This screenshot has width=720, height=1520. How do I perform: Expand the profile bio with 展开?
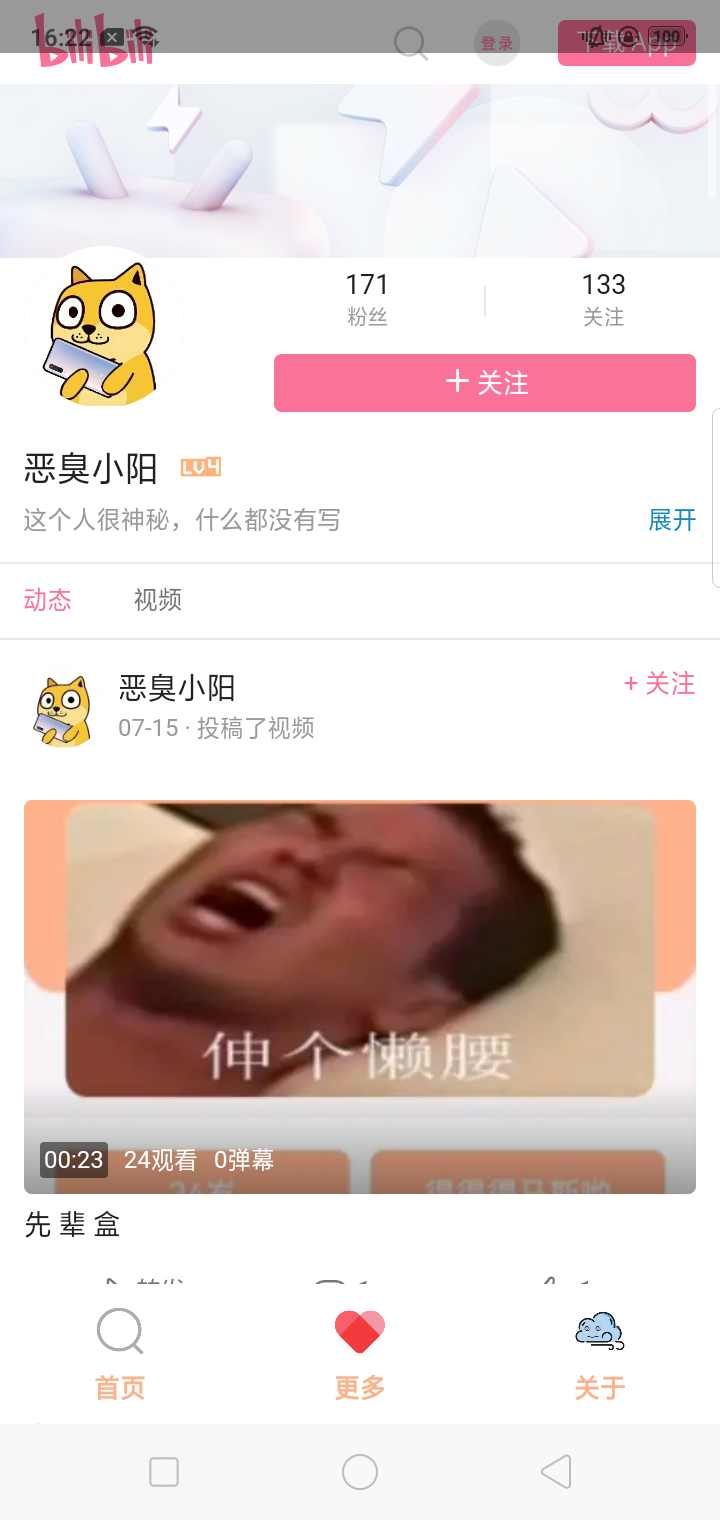(670, 520)
